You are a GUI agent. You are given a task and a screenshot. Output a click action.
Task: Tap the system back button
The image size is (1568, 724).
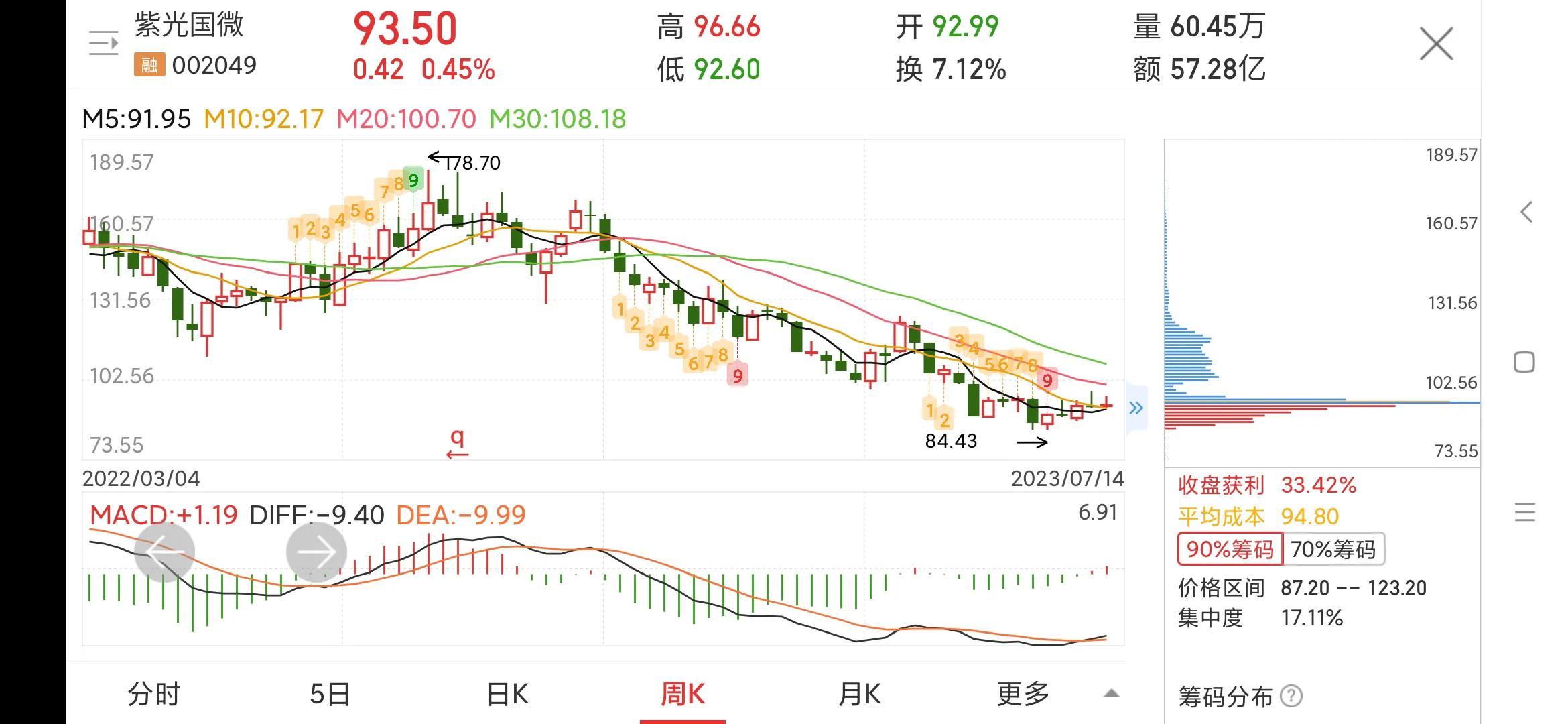1526,213
